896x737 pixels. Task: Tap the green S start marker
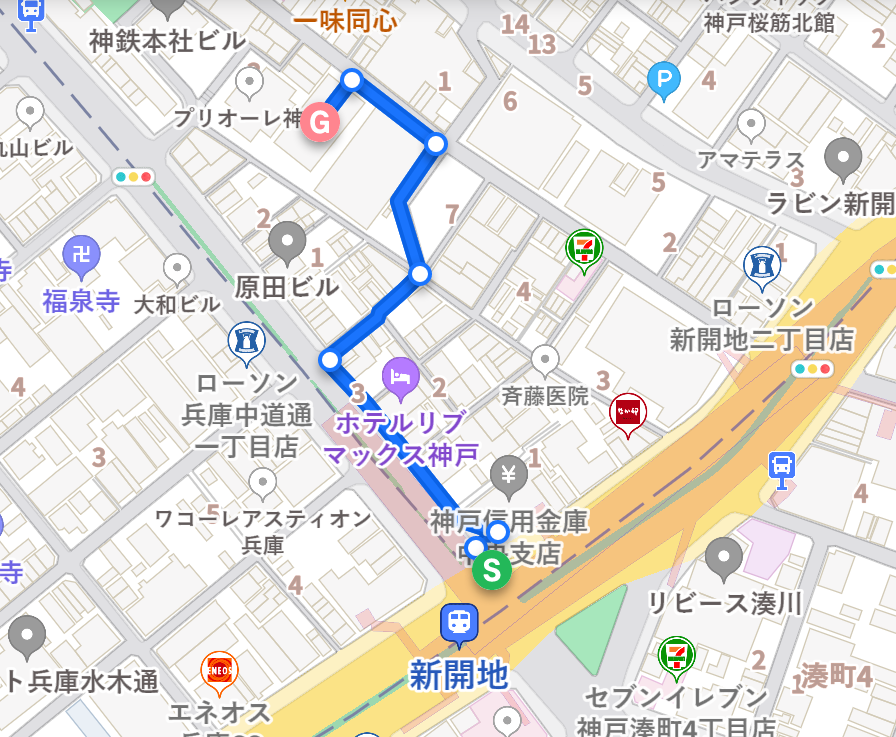[491, 571]
